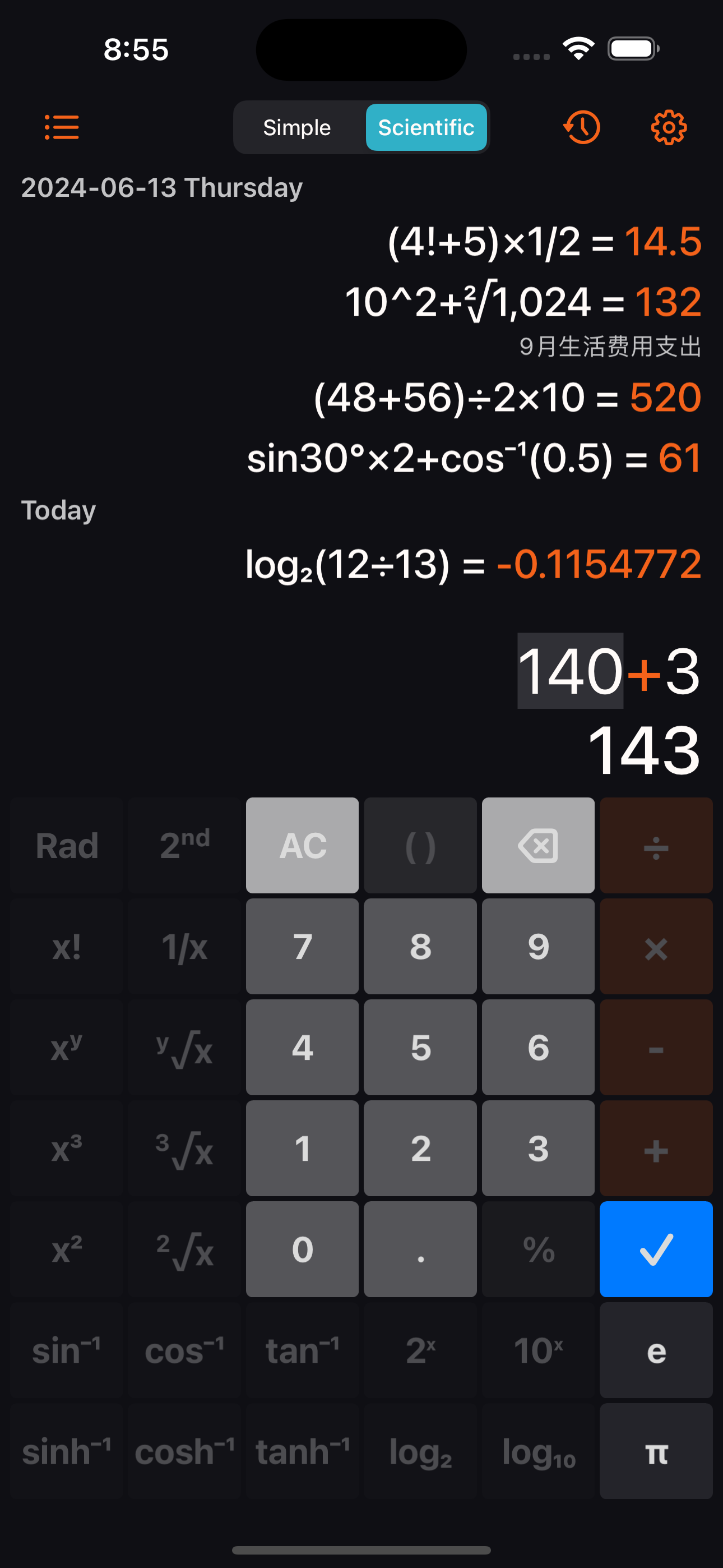Insert Euler's constant e

point(655,1350)
